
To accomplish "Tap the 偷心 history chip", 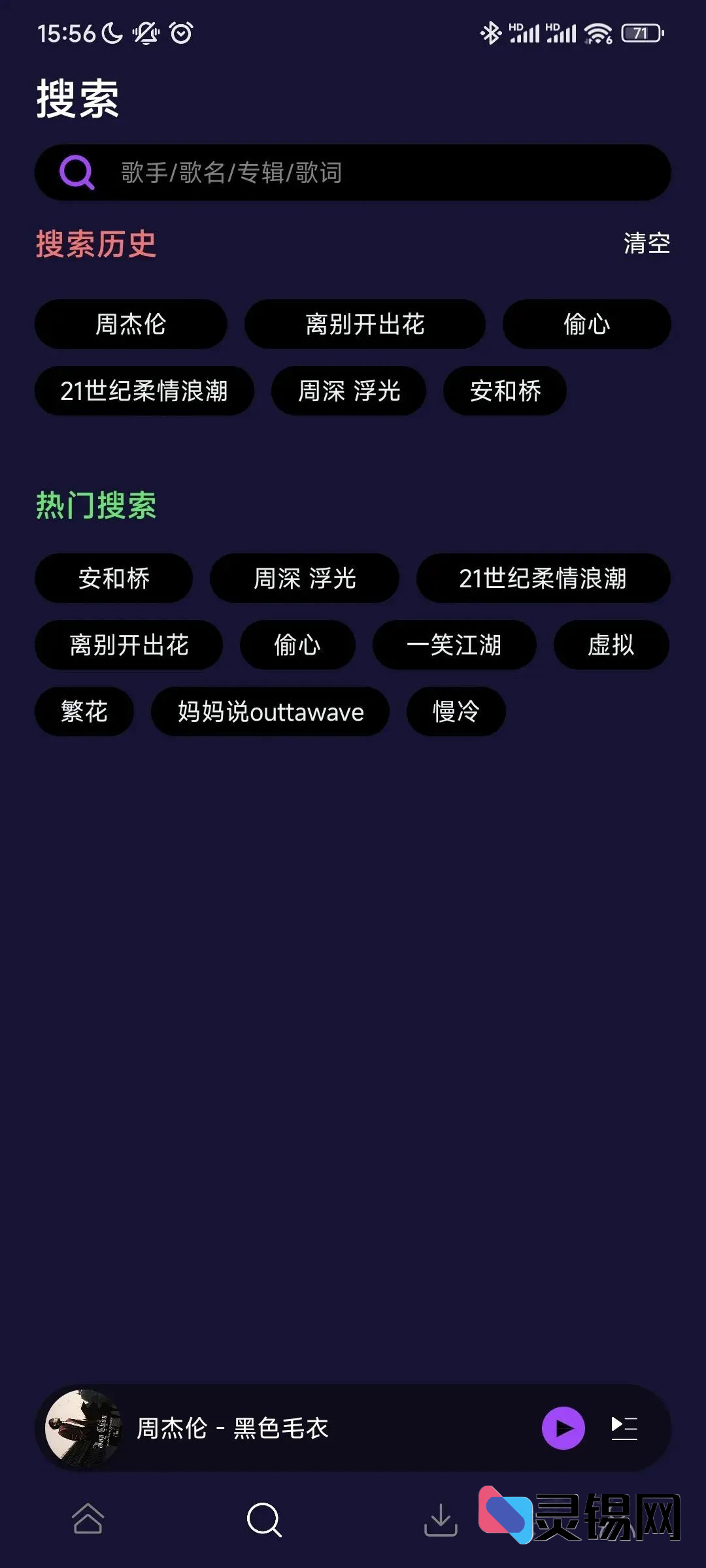I will pos(586,324).
